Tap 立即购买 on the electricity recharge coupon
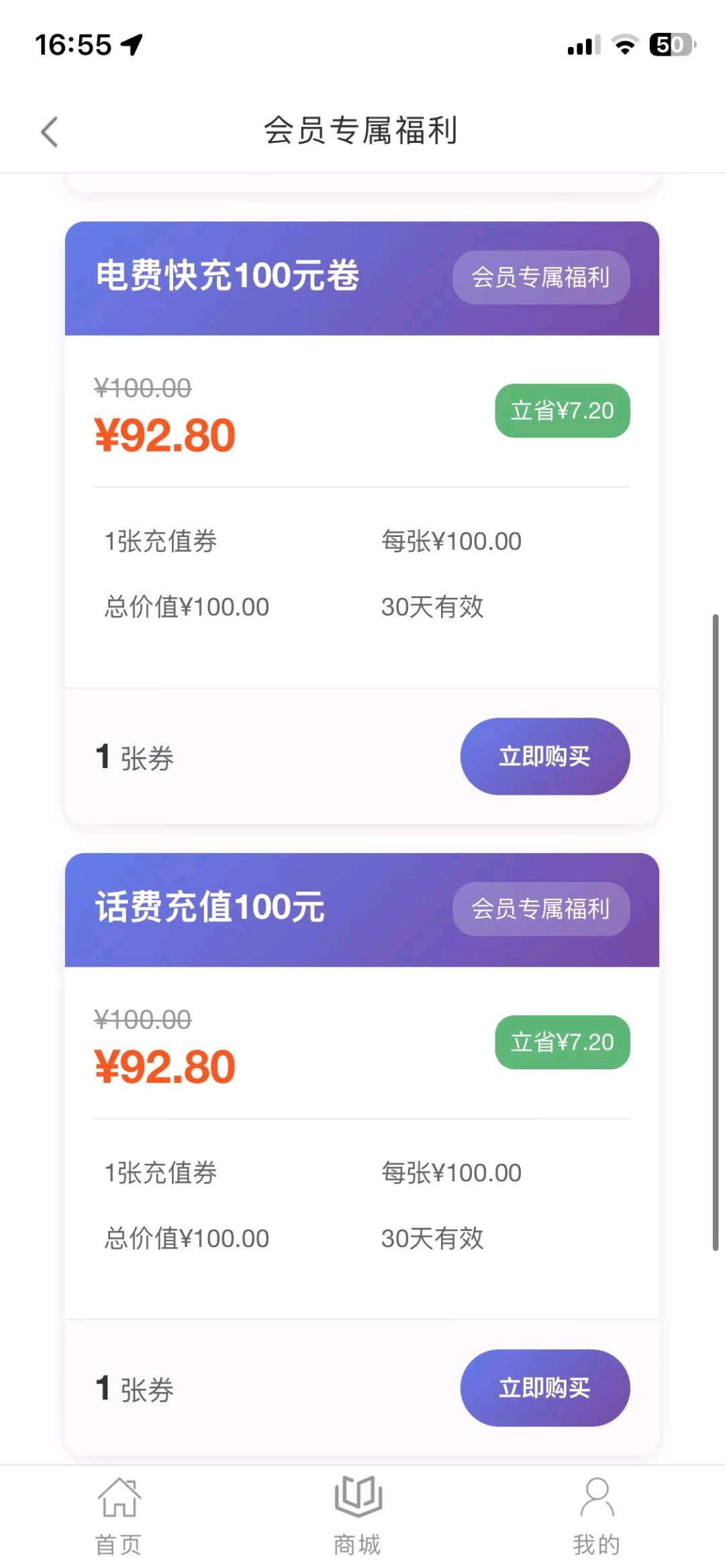The height and width of the screenshot is (1568, 725). click(x=544, y=756)
